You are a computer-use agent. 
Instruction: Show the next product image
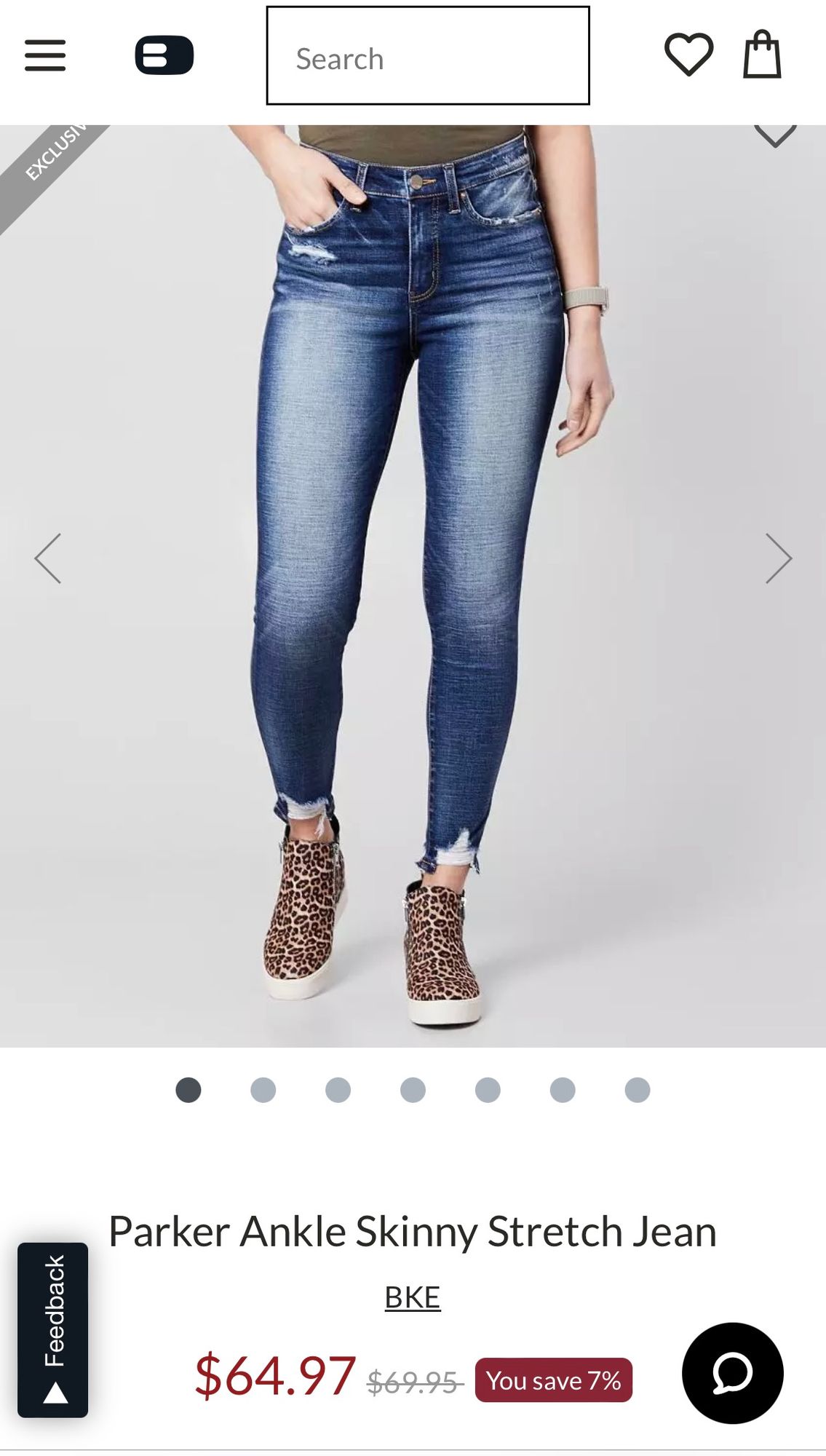(x=778, y=558)
